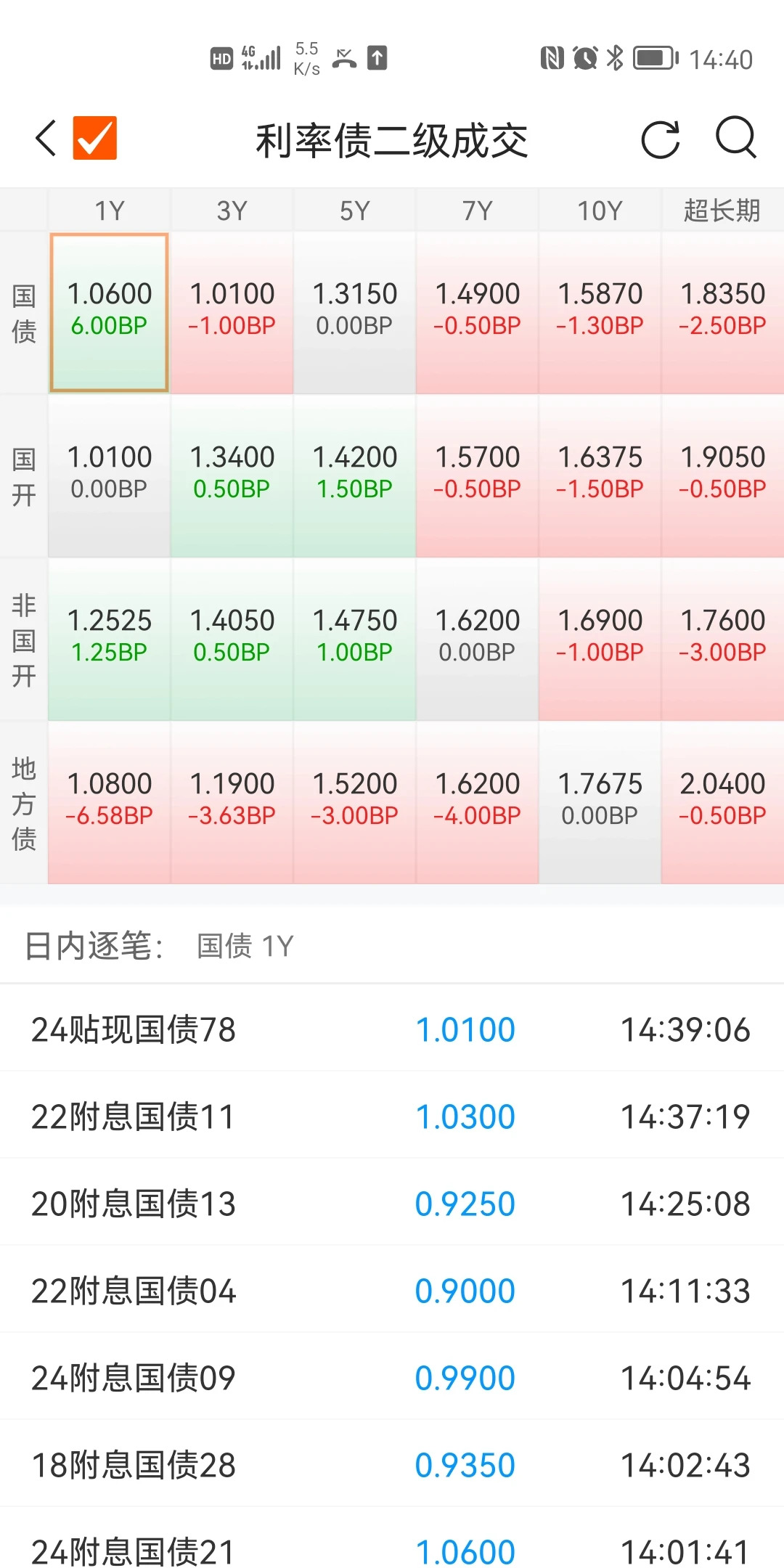Switch to the 超长期 column

click(722, 210)
